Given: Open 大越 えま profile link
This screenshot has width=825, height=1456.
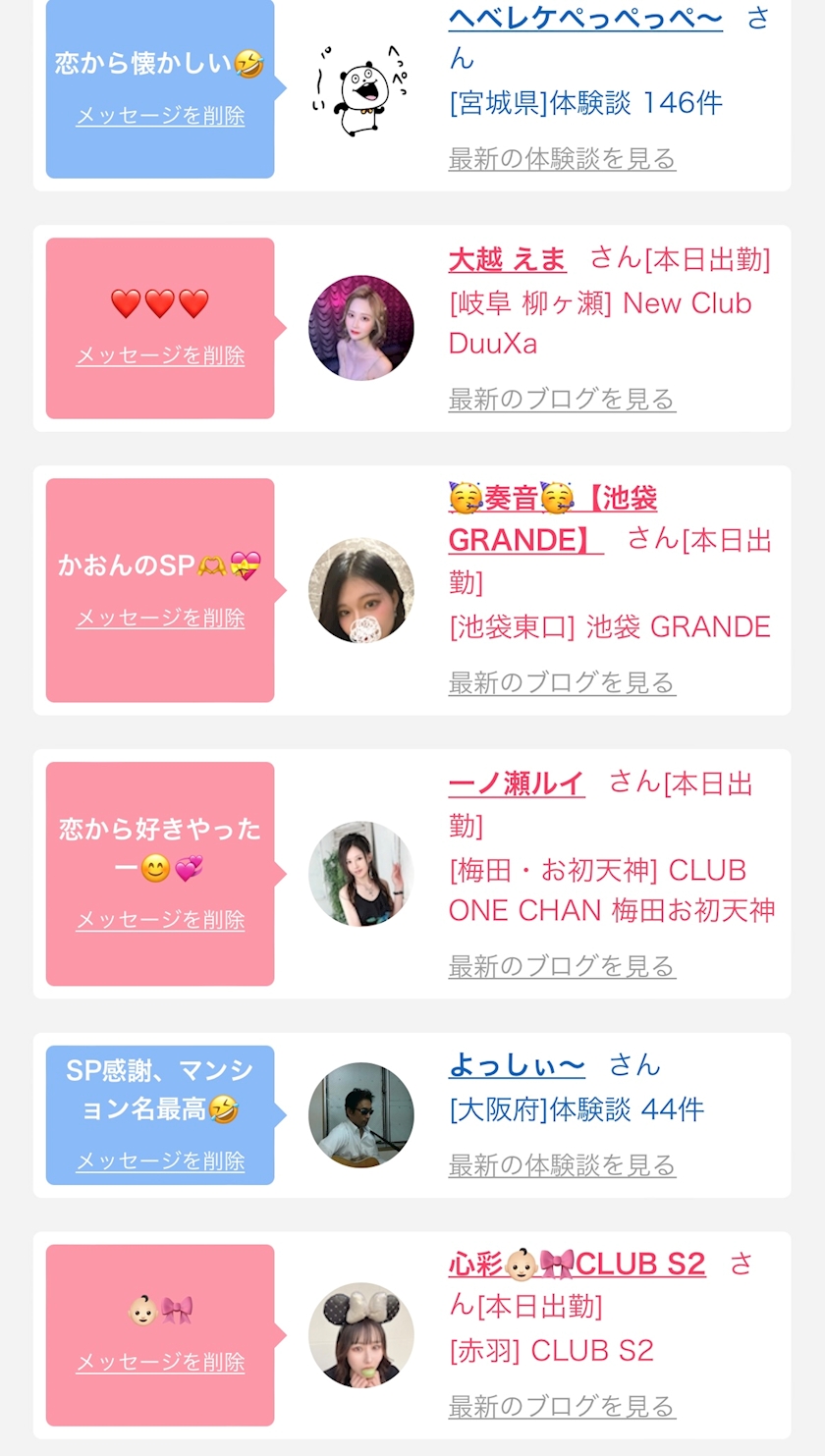Looking at the screenshot, I should (x=507, y=259).
